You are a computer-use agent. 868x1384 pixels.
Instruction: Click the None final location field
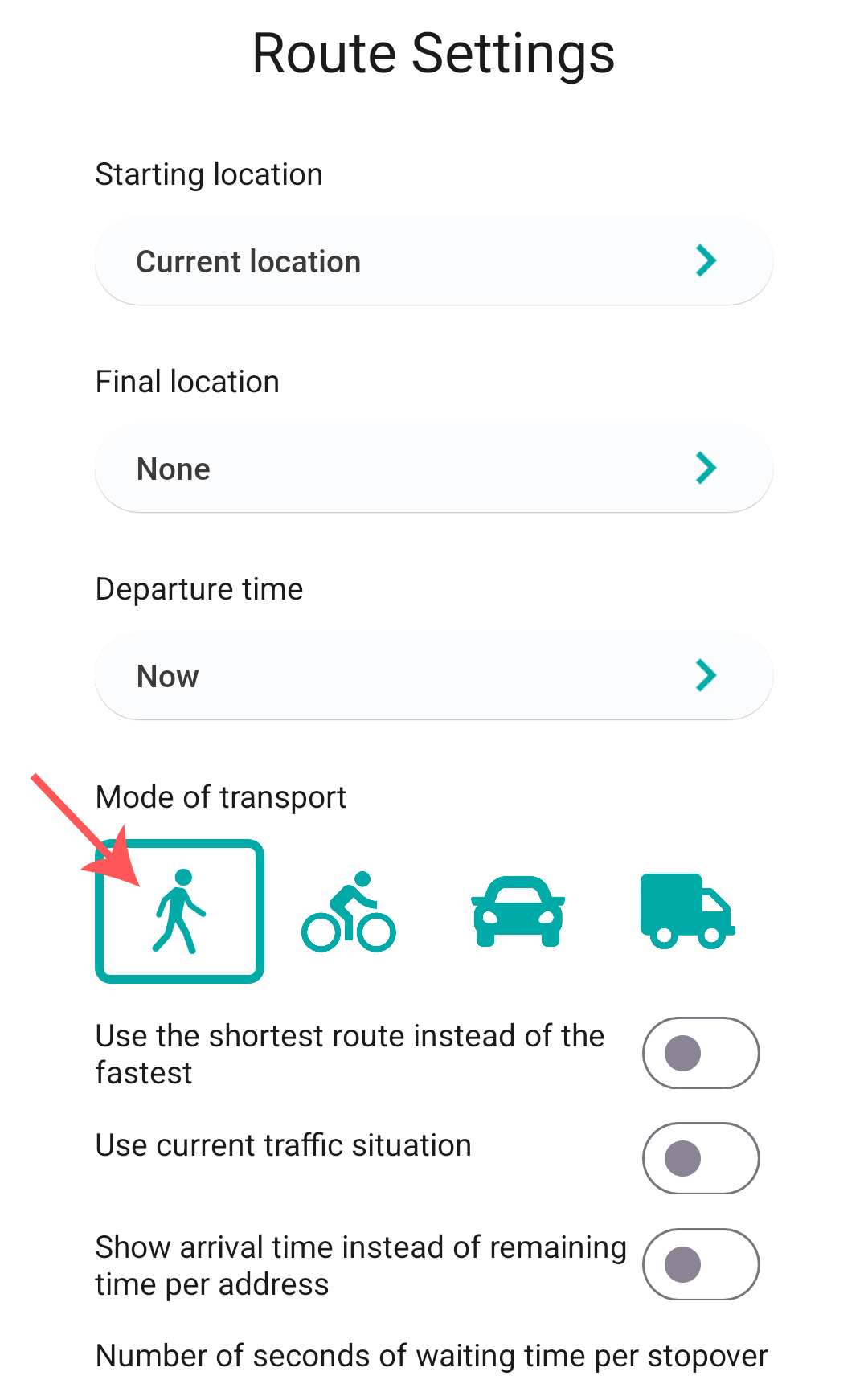pos(434,468)
